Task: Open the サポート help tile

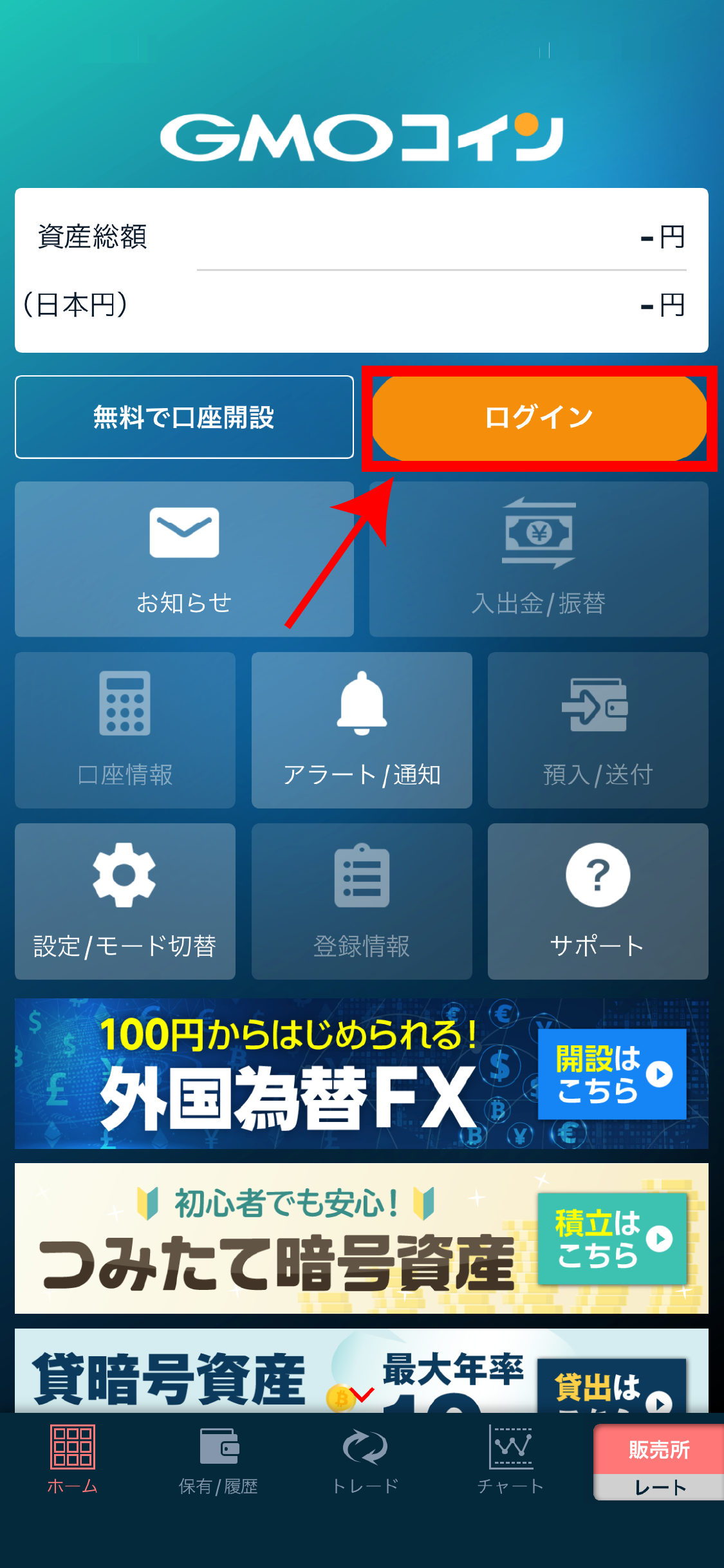Action: coord(598,901)
